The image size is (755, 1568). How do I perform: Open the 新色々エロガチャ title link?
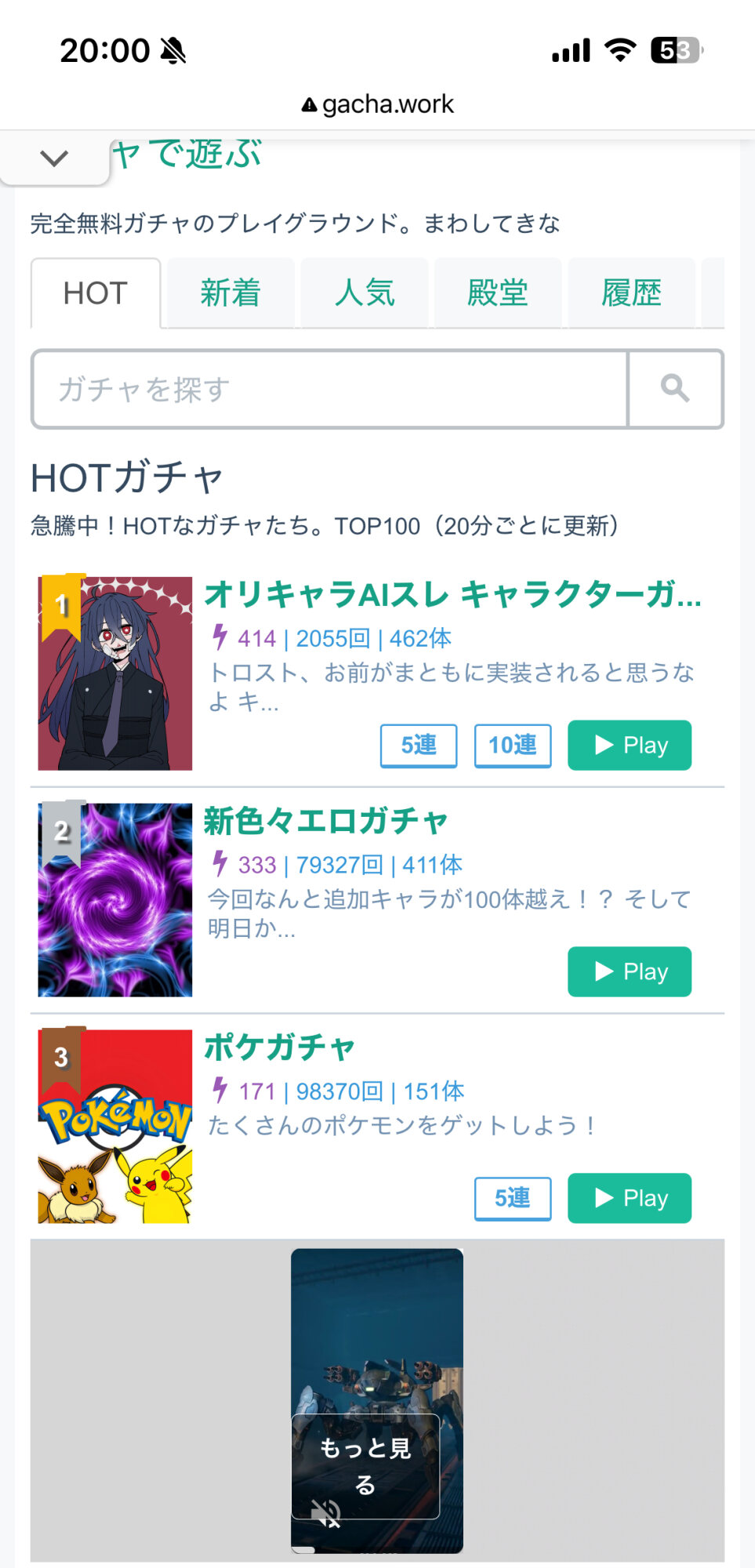coord(325,821)
